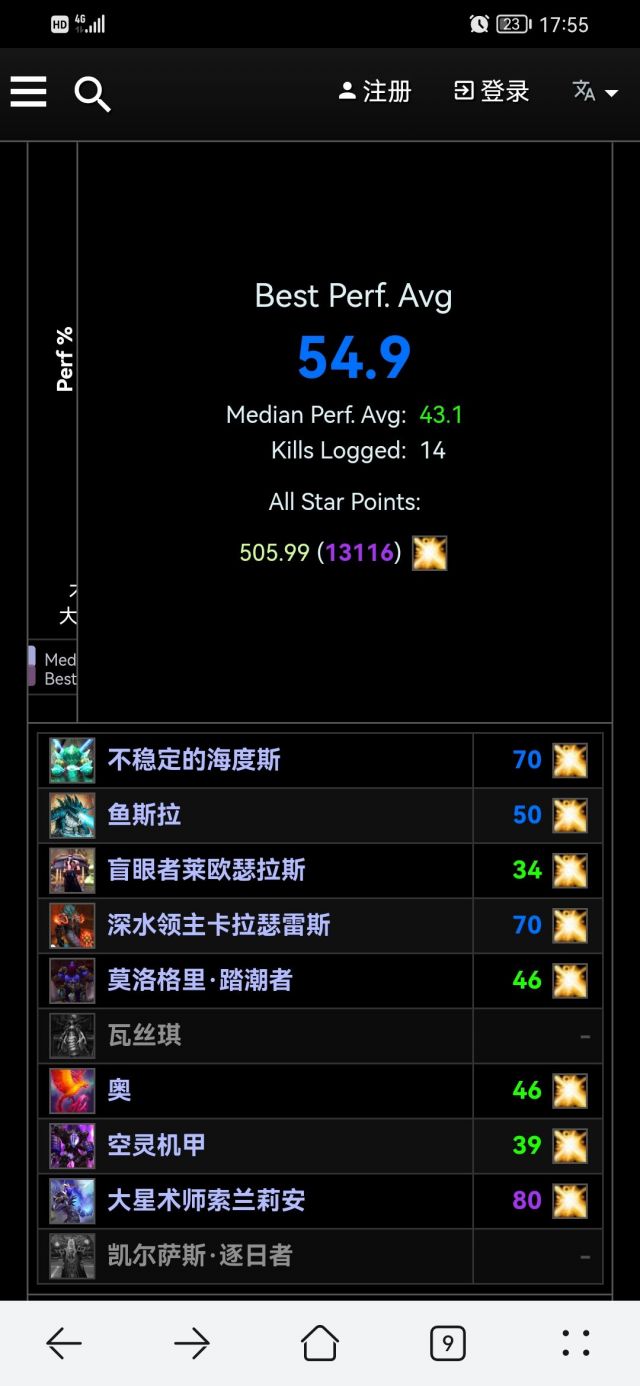Open boss 鱼斯拉 rankings
640x1386 pixels.
click(x=145, y=815)
